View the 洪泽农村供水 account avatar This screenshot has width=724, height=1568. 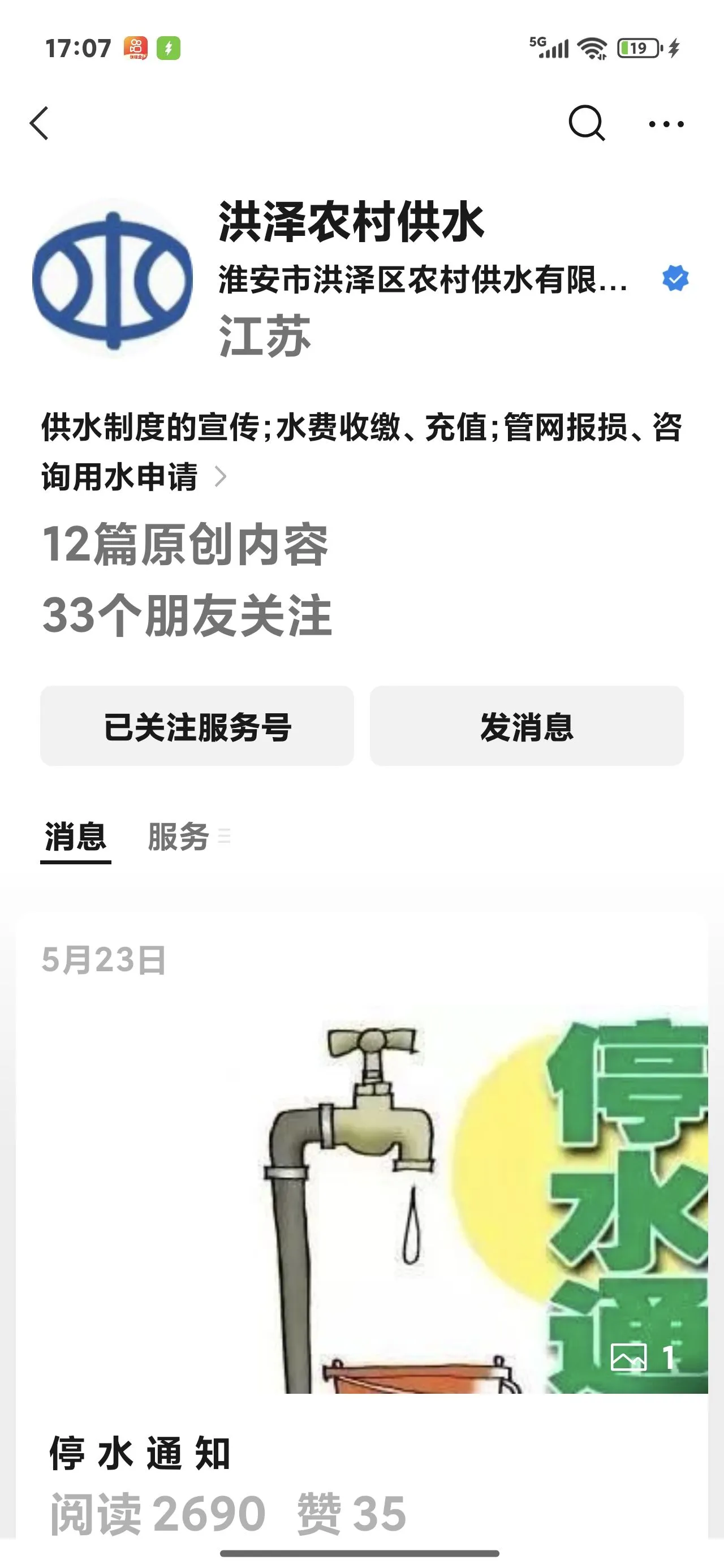click(113, 279)
